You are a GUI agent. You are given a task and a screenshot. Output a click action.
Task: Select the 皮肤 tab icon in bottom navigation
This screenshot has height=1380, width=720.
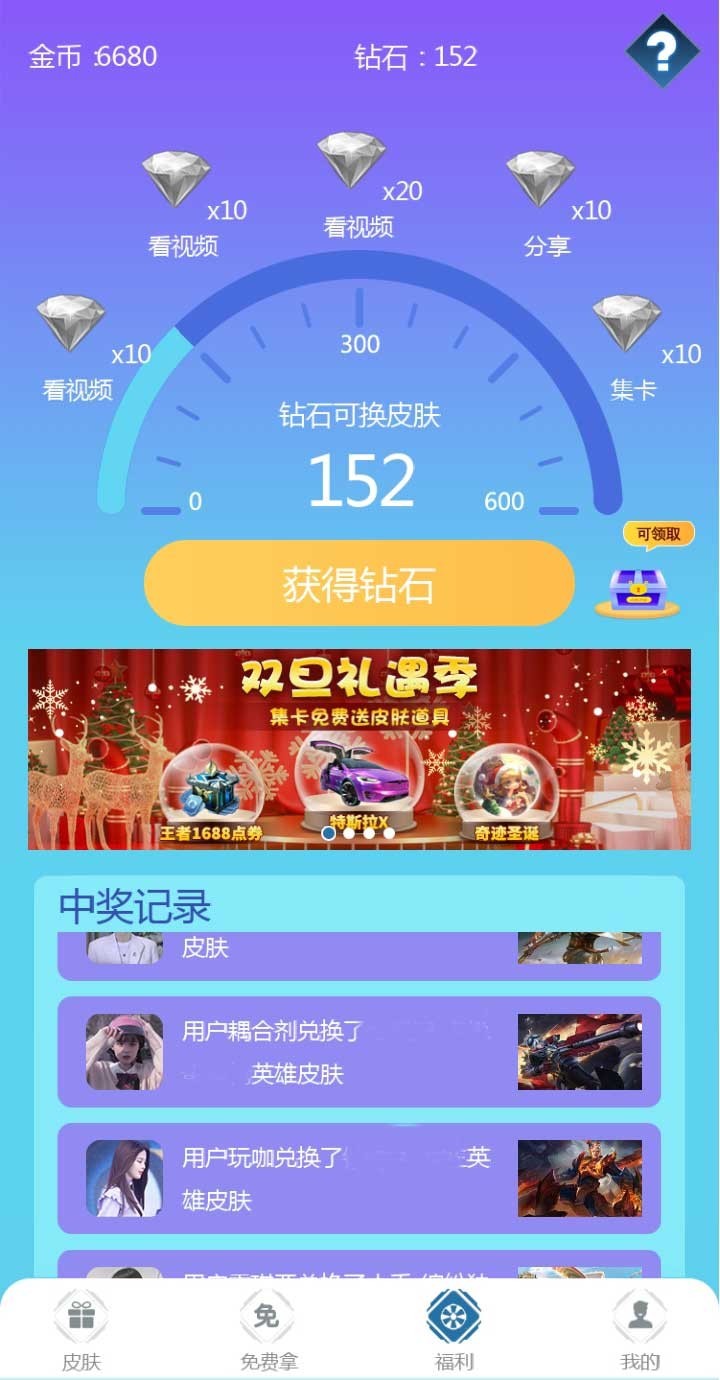(x=83, y=1318)
